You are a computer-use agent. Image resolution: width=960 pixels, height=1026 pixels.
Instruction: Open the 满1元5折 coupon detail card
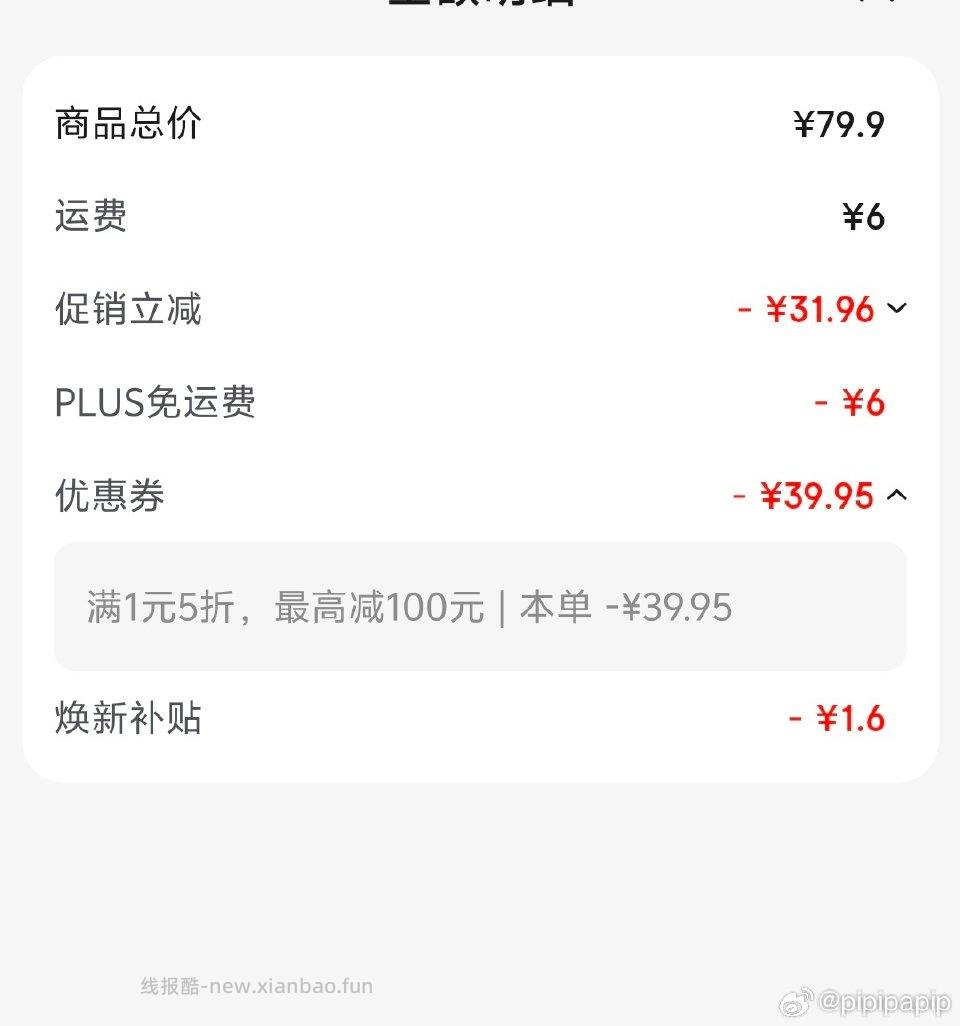tap(480, 606)
